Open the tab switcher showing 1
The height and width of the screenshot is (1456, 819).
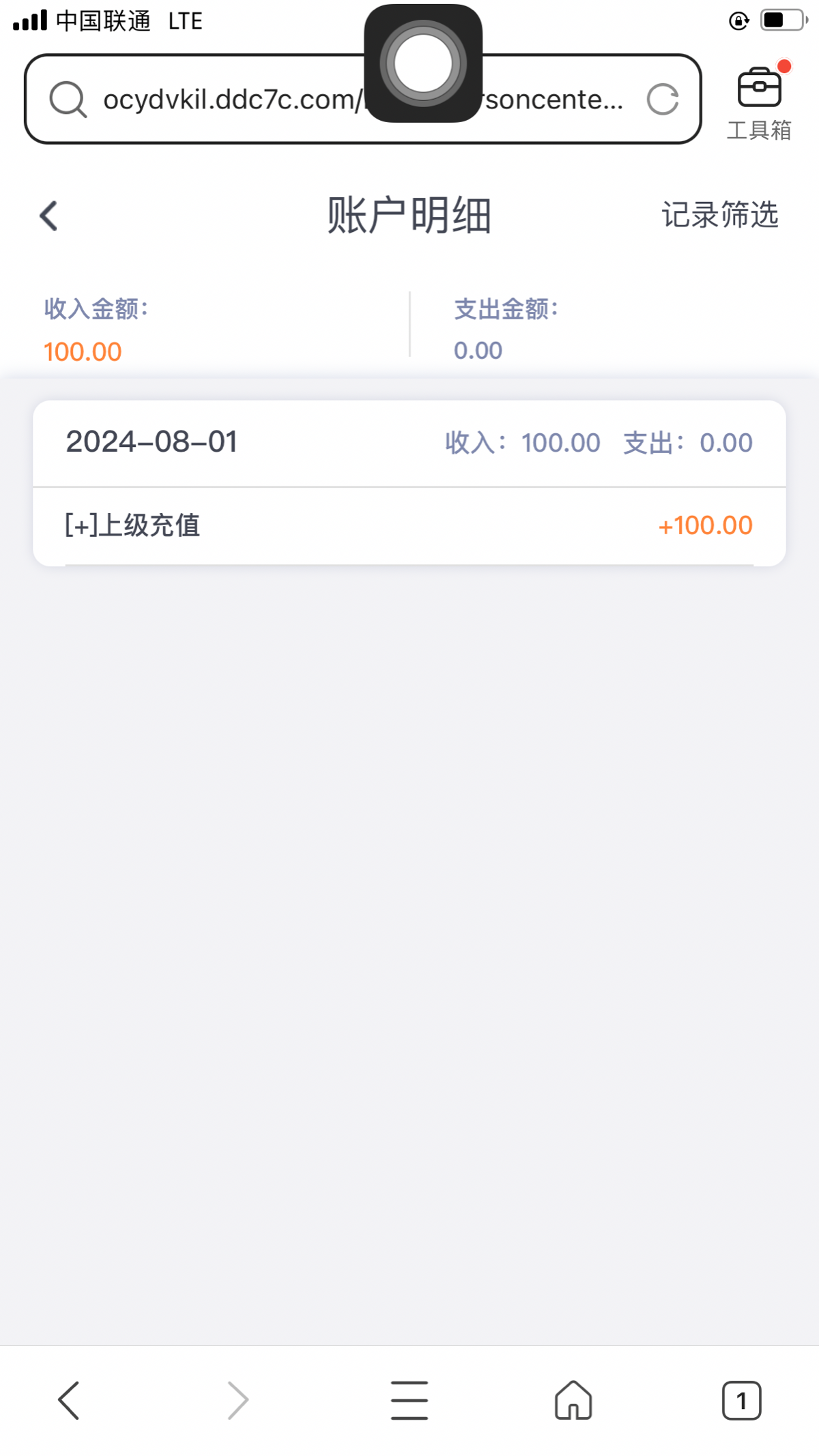(x=741, y=1401)
